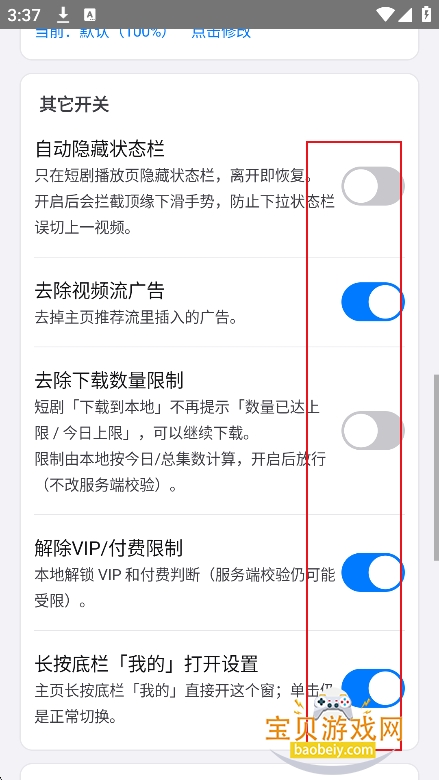439x780 pixels.
Task: Enable 去除下载数量限制 switch
Action: point(373,430)
